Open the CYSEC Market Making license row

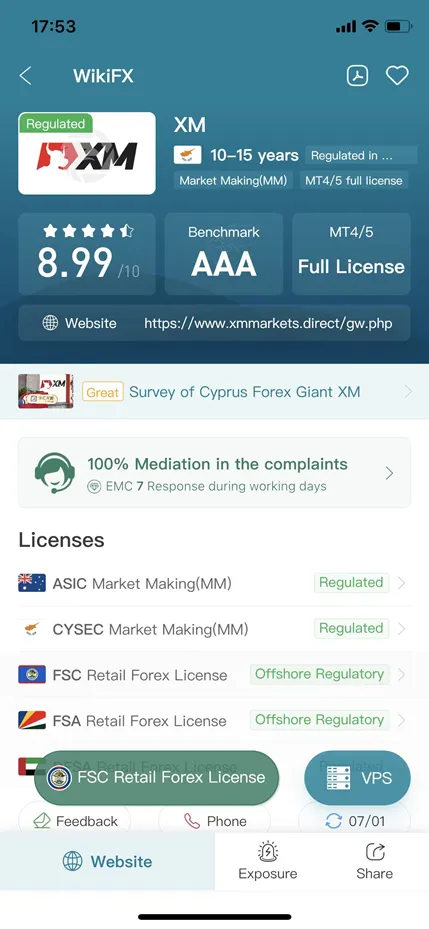tap(214, 629)
